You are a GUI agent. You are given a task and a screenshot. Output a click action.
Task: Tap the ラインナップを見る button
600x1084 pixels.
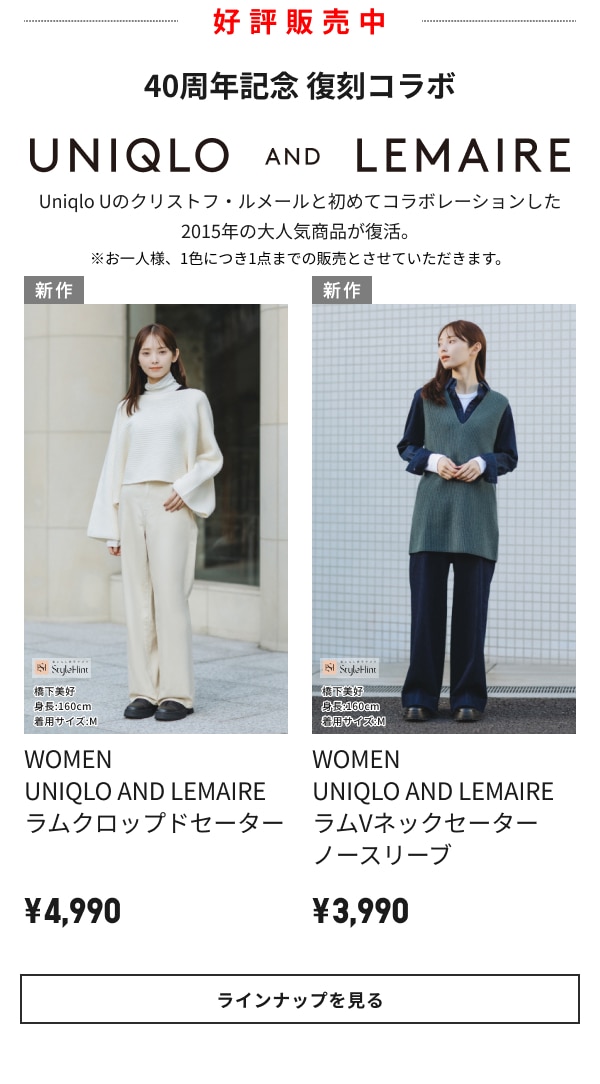coord(300,999)
